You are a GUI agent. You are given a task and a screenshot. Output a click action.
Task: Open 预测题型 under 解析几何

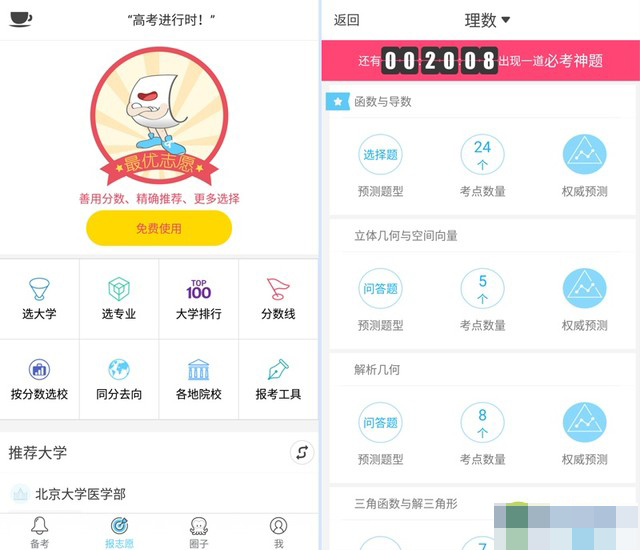pos(380,431)
